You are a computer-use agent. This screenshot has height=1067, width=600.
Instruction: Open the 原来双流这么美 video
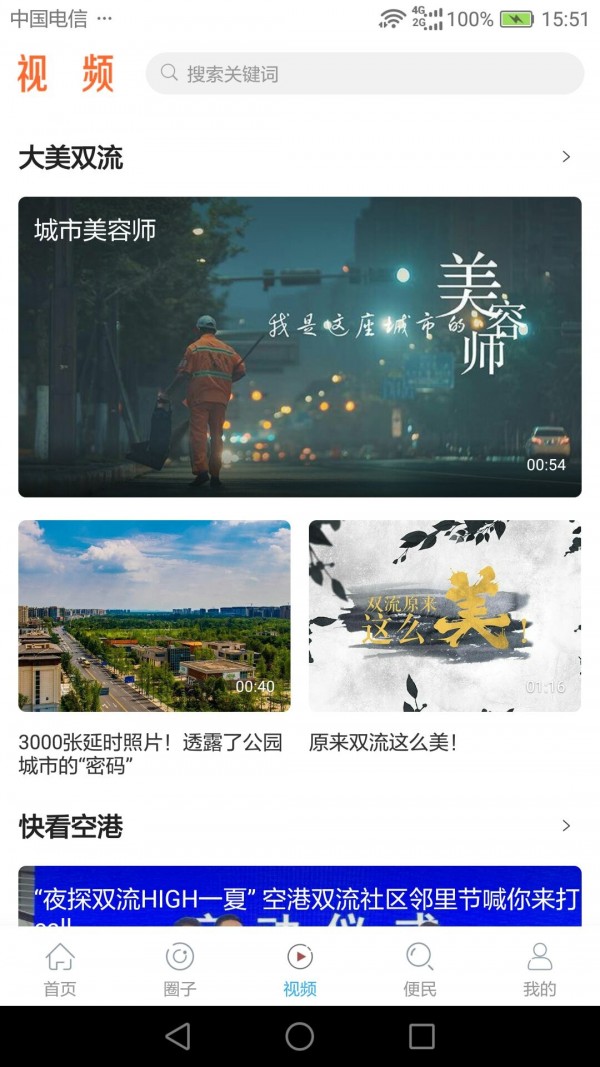(445, 616)
